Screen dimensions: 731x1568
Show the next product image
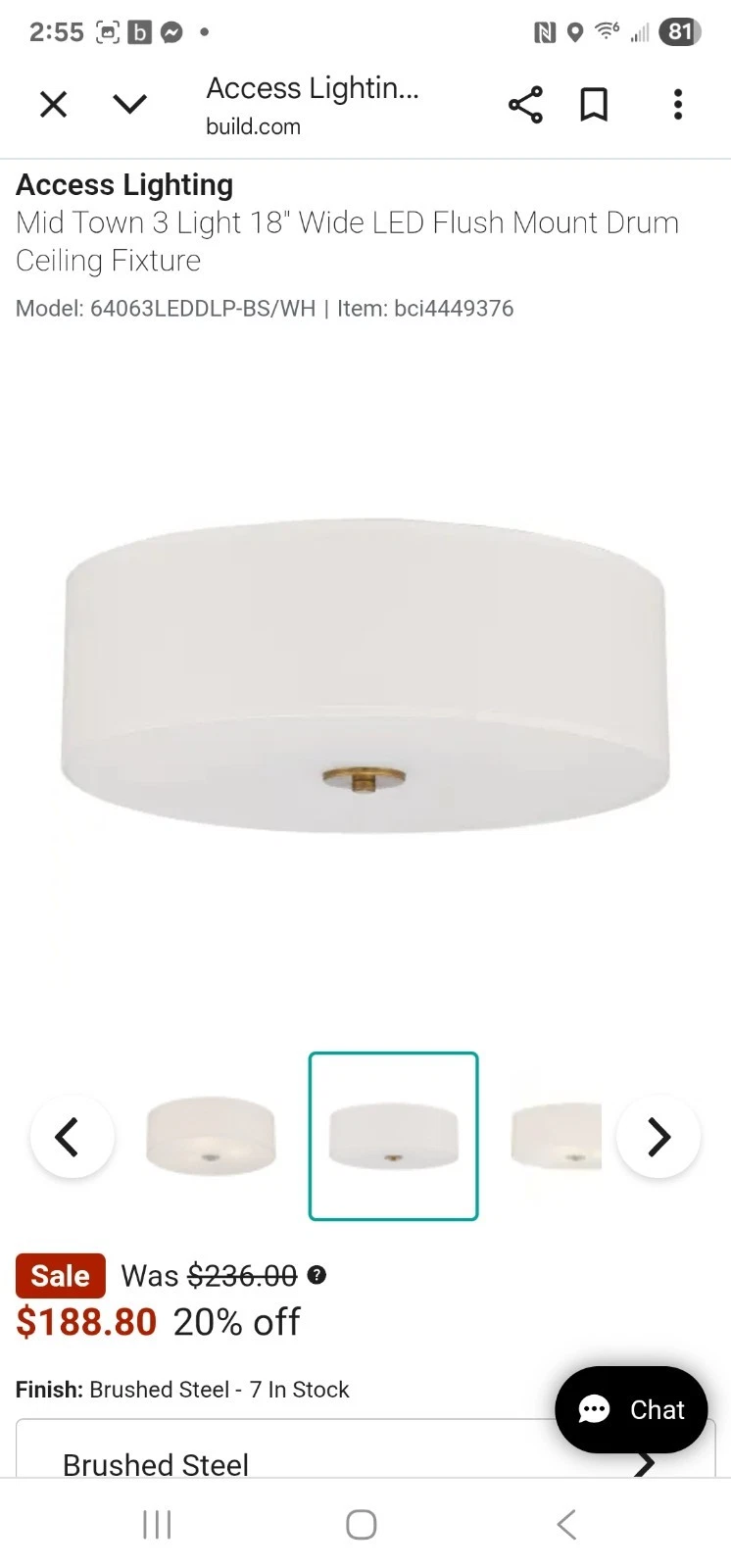(658, 1137)
